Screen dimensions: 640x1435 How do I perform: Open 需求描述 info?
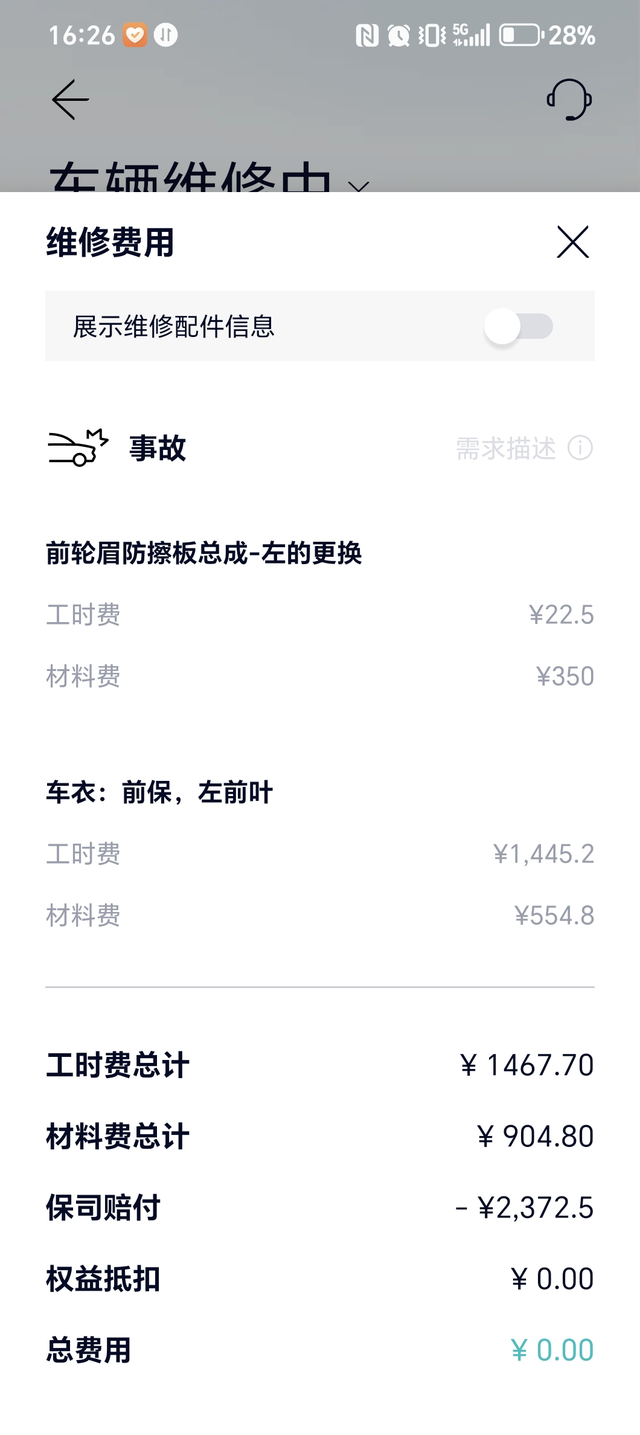[579, 448]
